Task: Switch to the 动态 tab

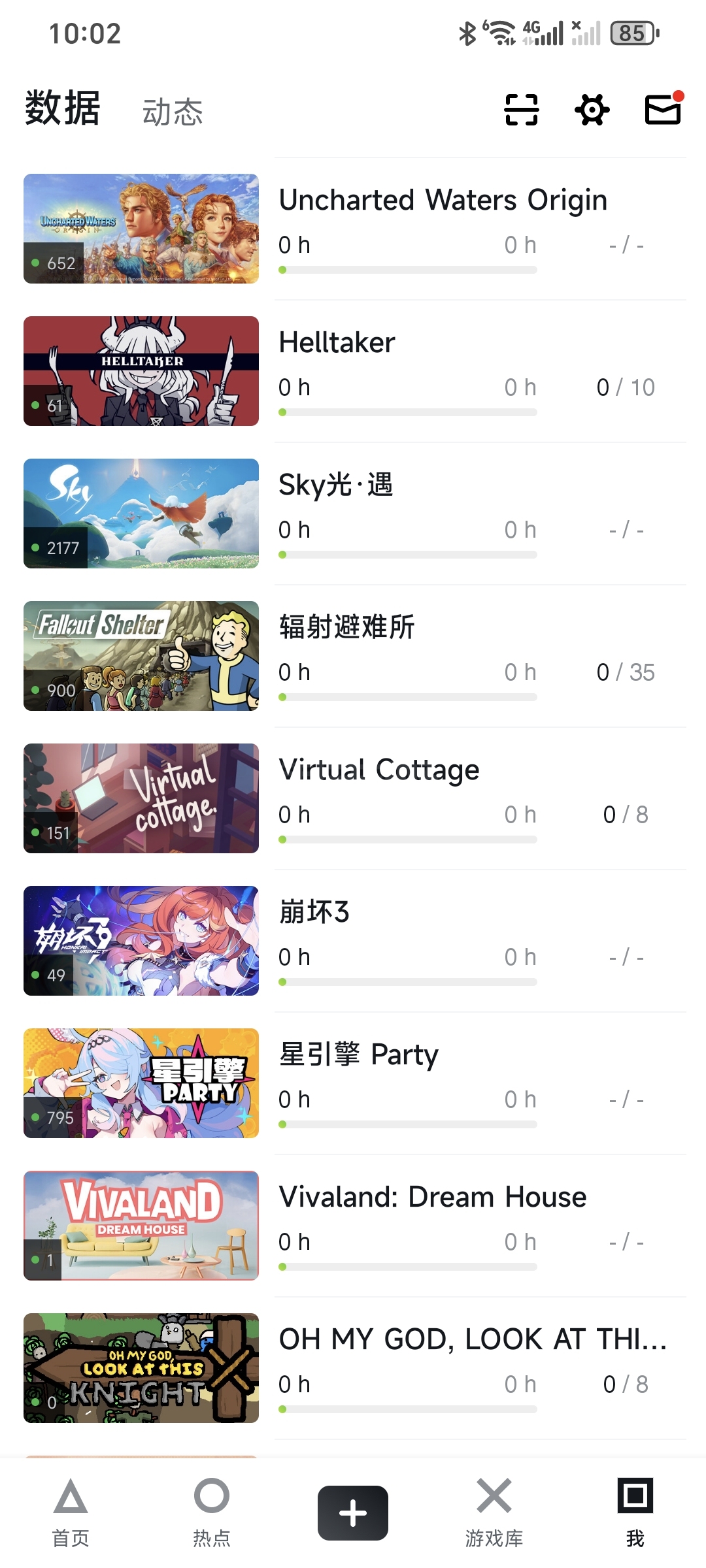Action: (x=173, y=112)
